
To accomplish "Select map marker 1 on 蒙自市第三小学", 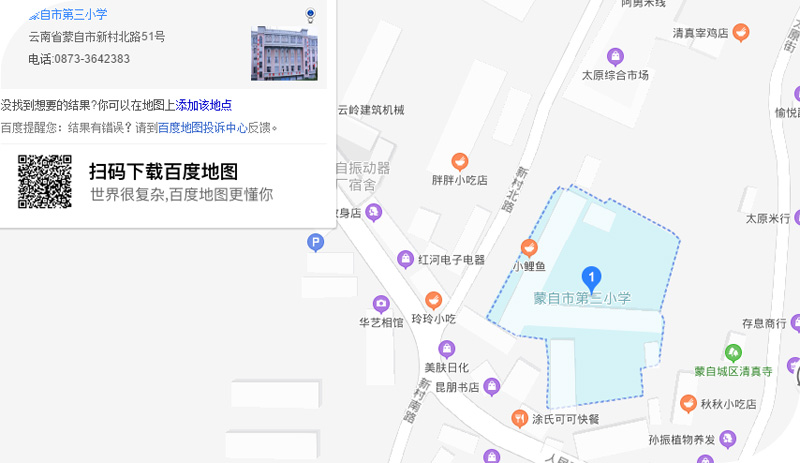I will (x=591, y=276).
